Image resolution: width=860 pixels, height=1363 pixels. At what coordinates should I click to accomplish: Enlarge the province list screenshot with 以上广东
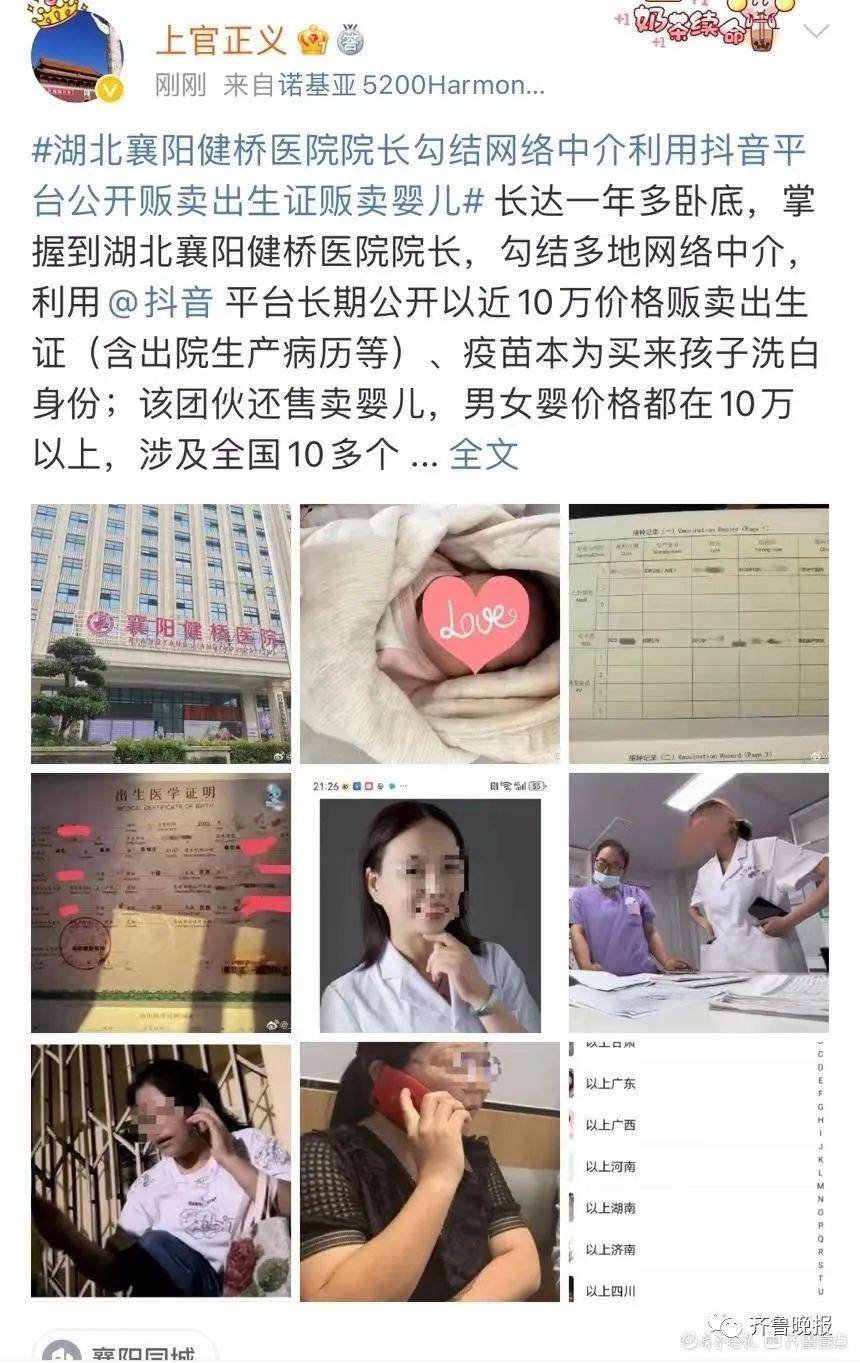(x=699, y=1170)
